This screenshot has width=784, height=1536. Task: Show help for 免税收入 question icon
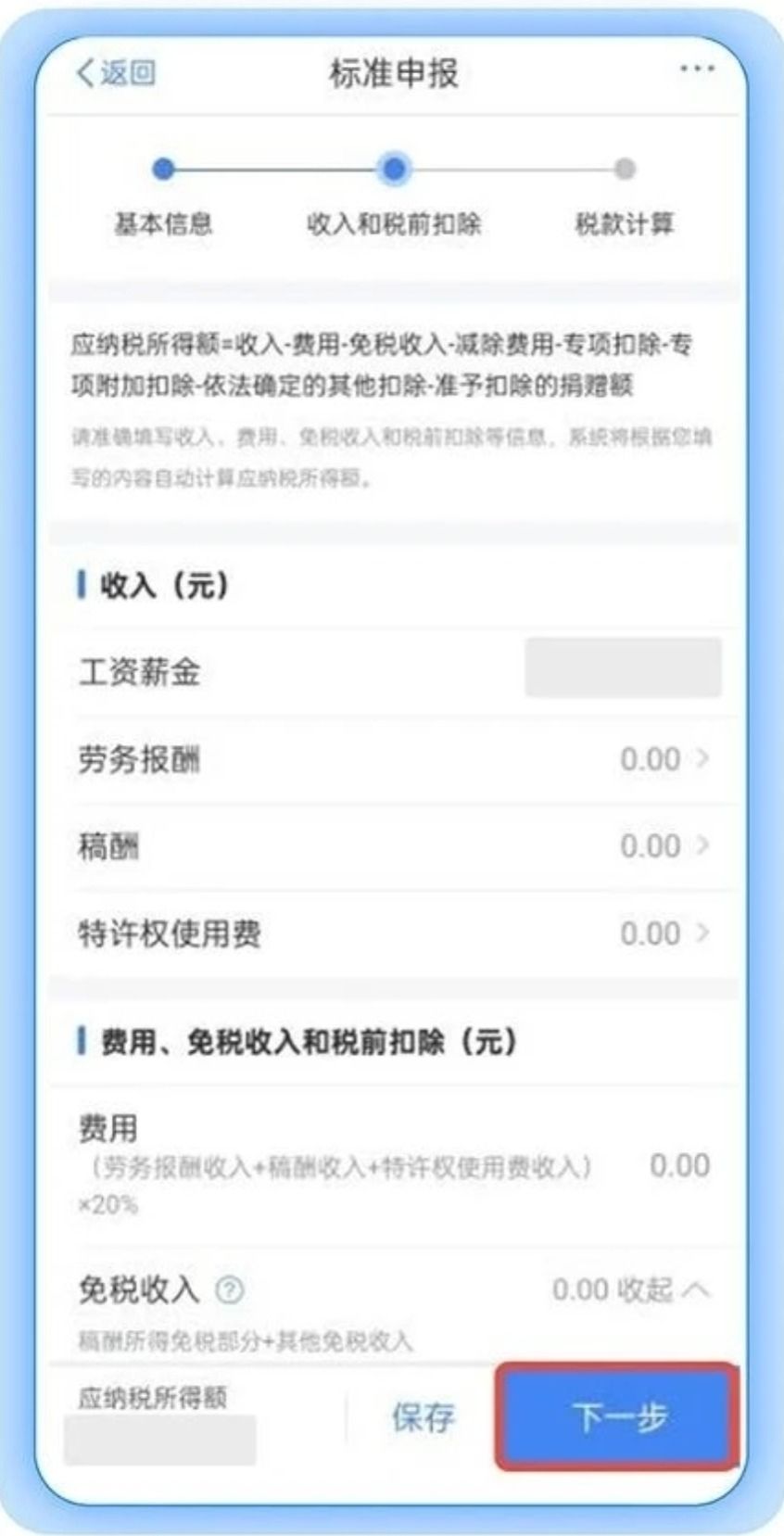(230, 1289)
